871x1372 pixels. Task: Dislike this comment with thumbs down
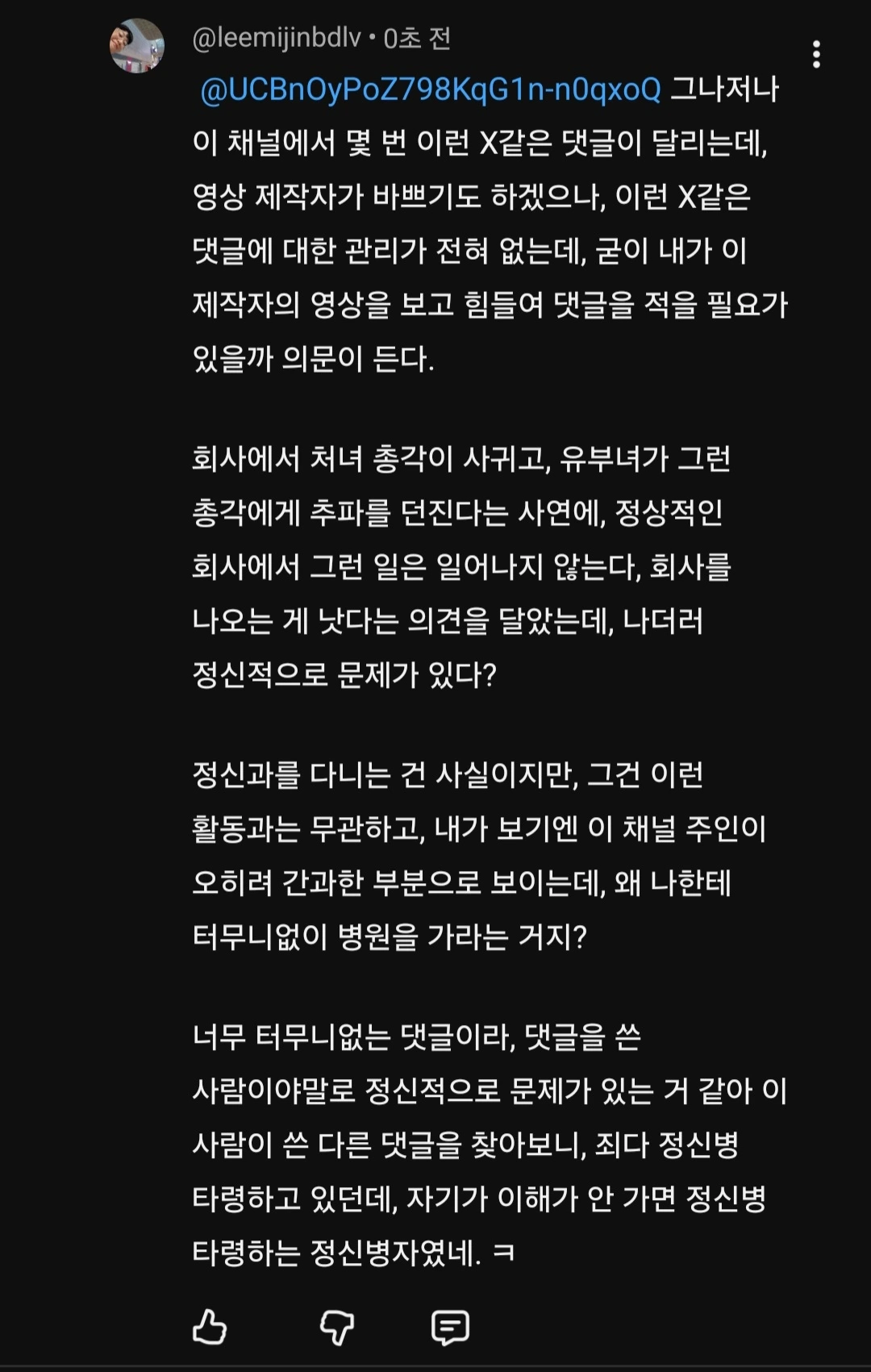click(337, 1327)
